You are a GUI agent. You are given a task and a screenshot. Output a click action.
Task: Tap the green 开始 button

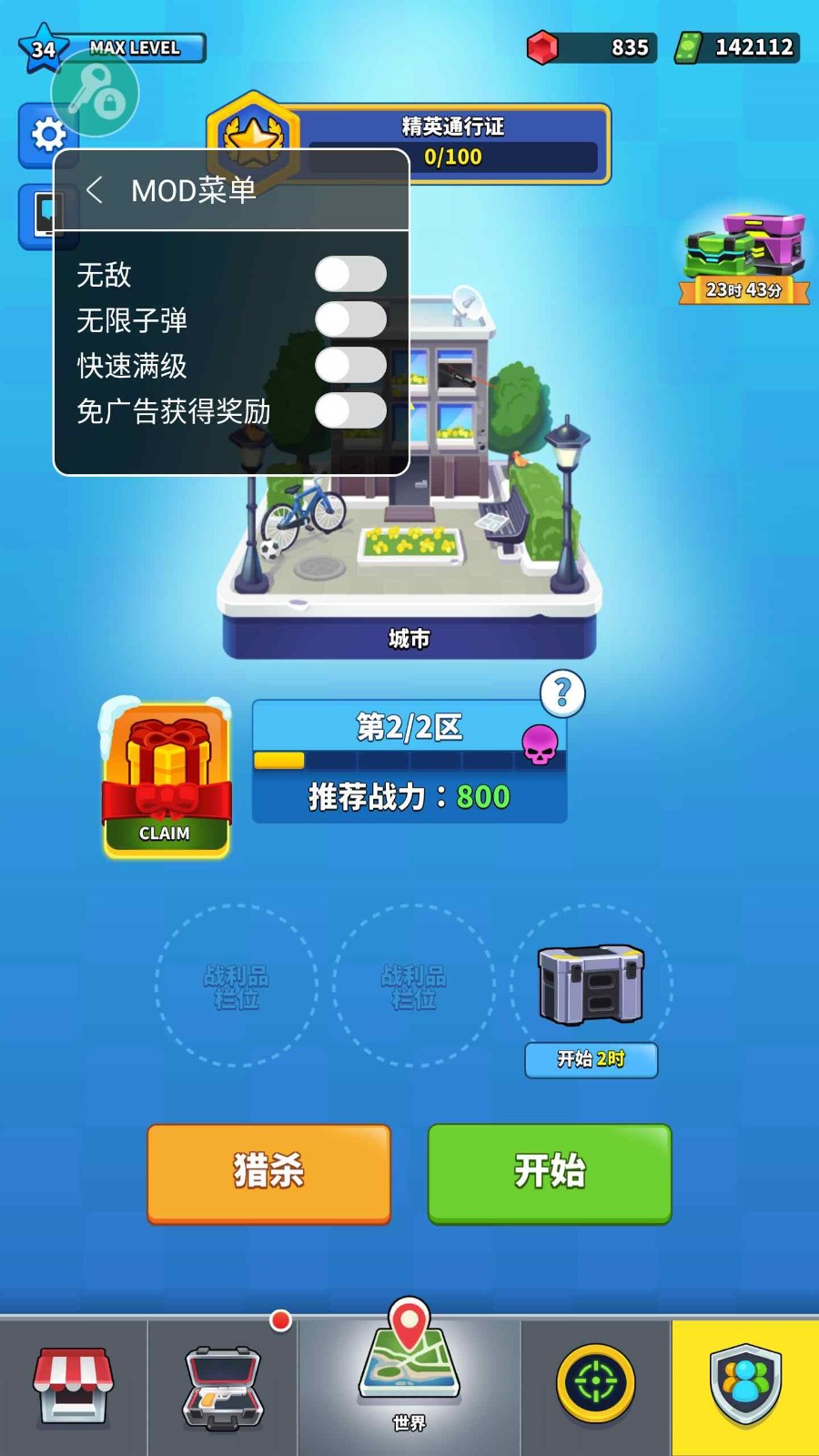(x=550, y=1172)
